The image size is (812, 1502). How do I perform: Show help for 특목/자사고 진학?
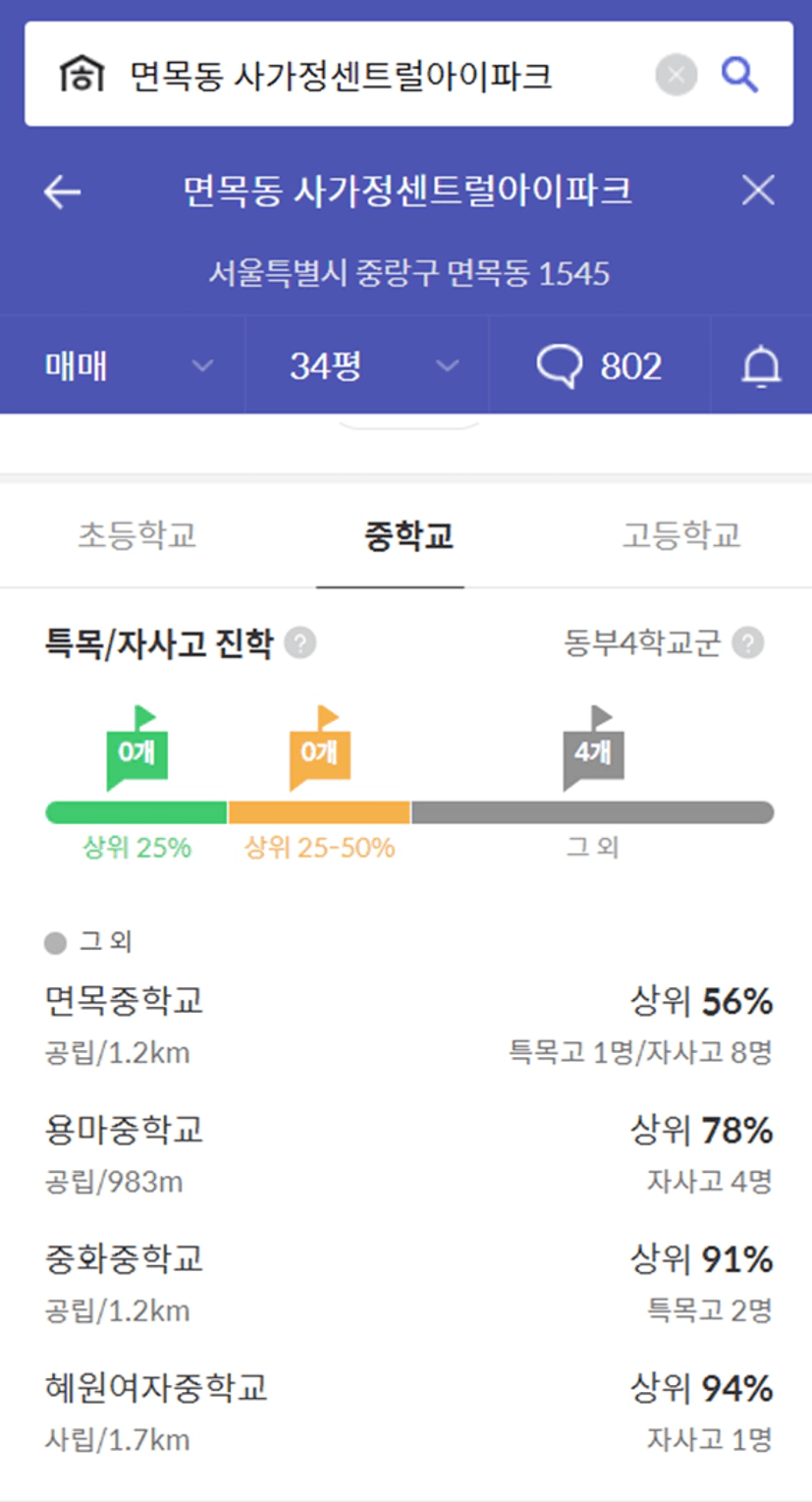[300, 644]
